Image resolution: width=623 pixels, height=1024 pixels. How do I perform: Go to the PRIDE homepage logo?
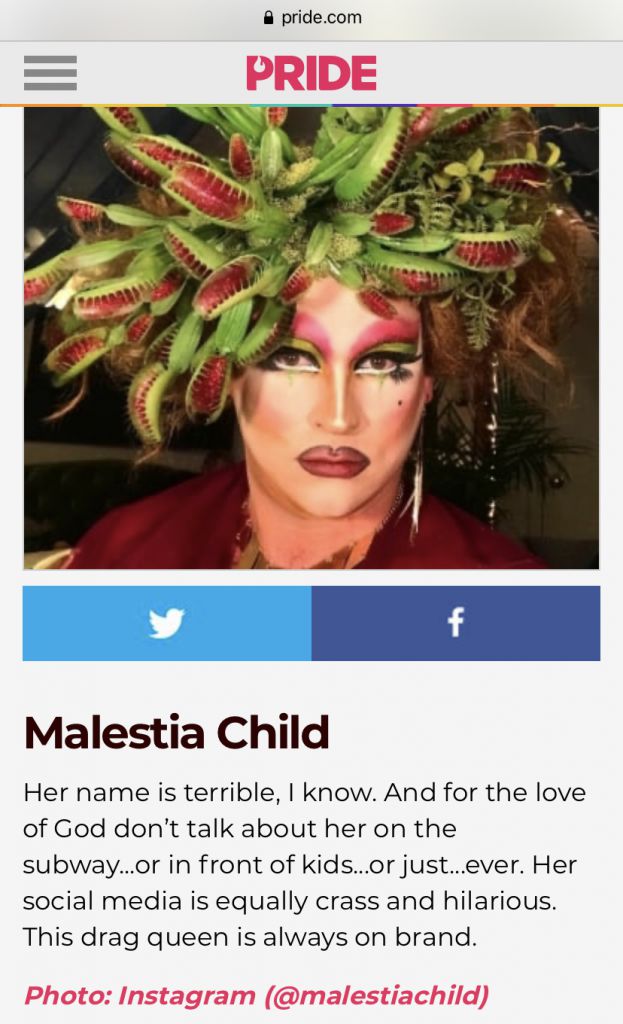pyautogui.click(x=311, y=73)
